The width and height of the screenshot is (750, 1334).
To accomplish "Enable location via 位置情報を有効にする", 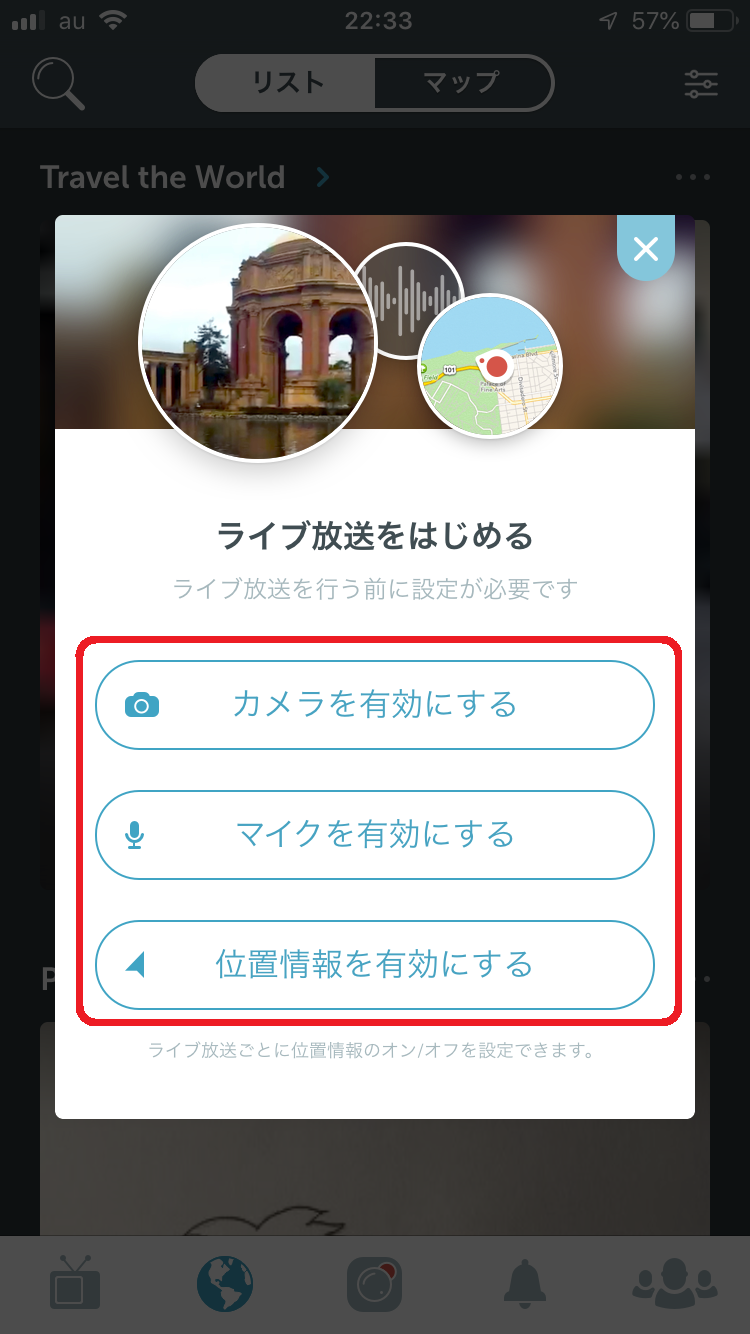I will click(375, 965).
